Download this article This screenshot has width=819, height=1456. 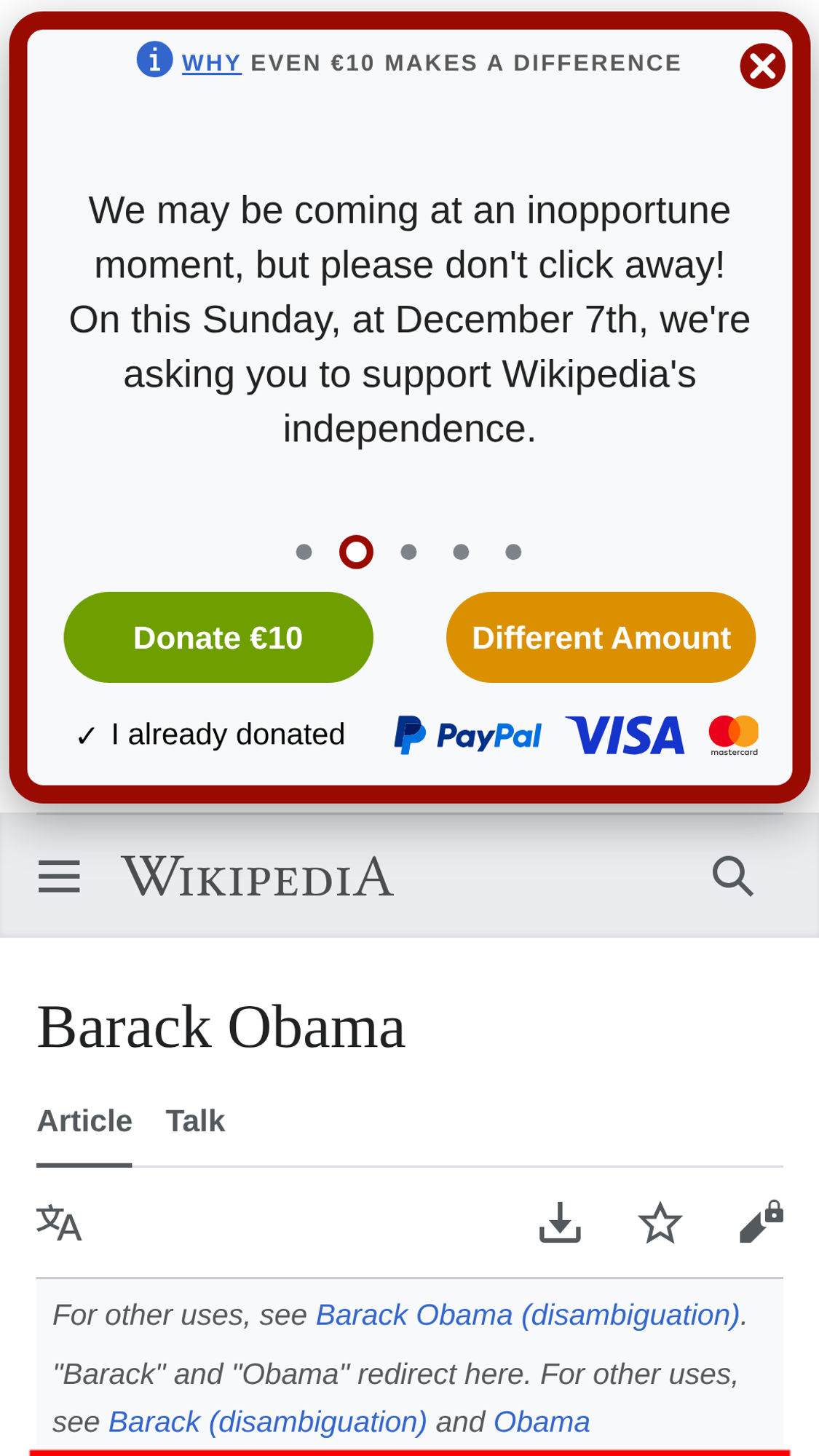point(560,1223)
